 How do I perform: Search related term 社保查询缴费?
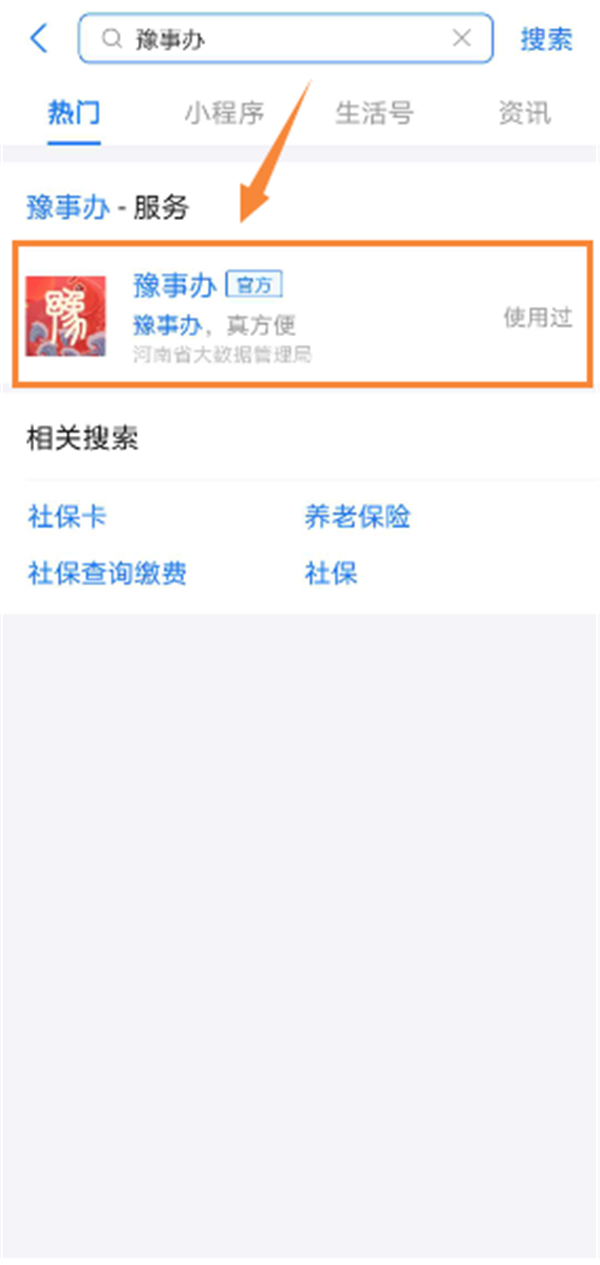tap(107, 573)
